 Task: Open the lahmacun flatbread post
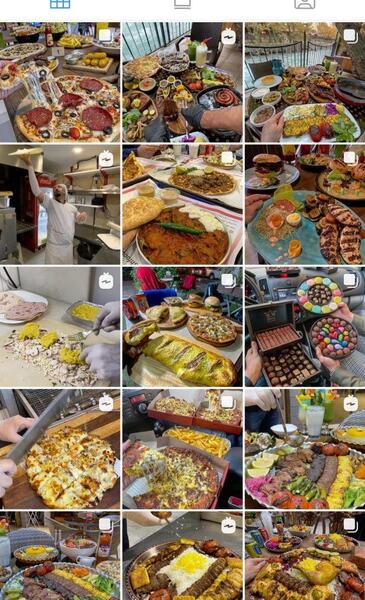point(182,205)
